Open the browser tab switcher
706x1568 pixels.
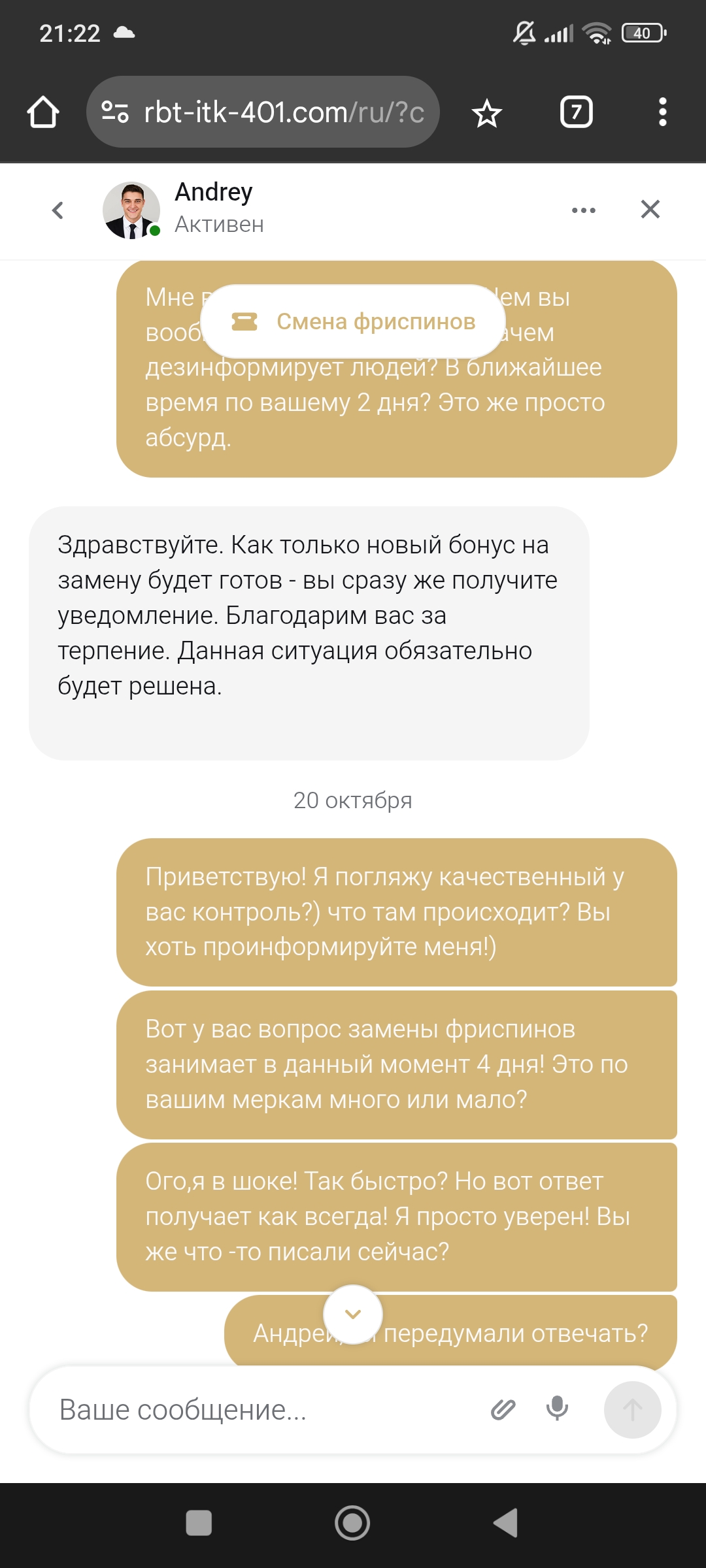point(576,112)
